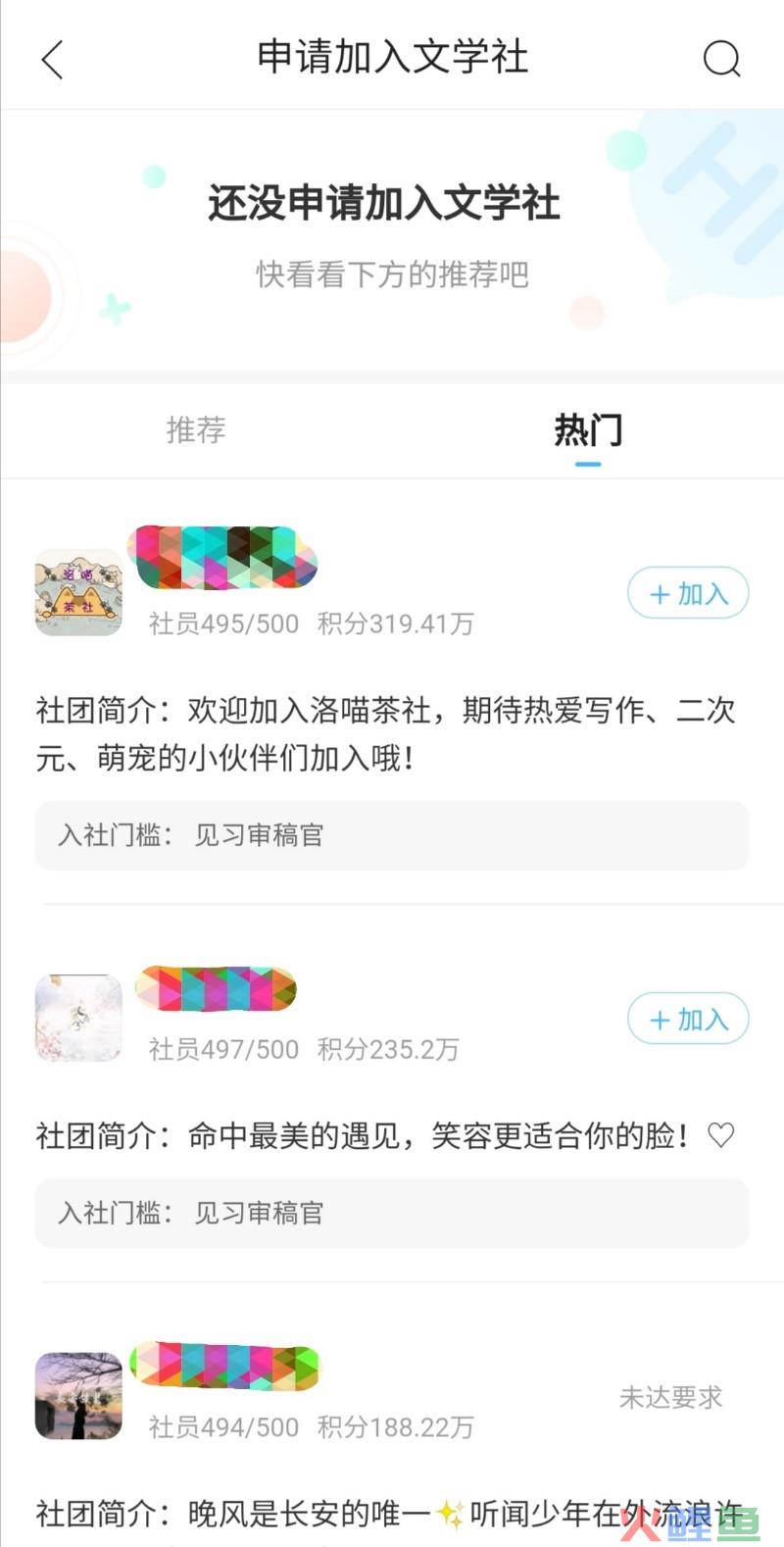Switch to the 推荐 tab
Image resolution: width=784 pixels, height=1547 pixels.
click(x=196, y=429)
